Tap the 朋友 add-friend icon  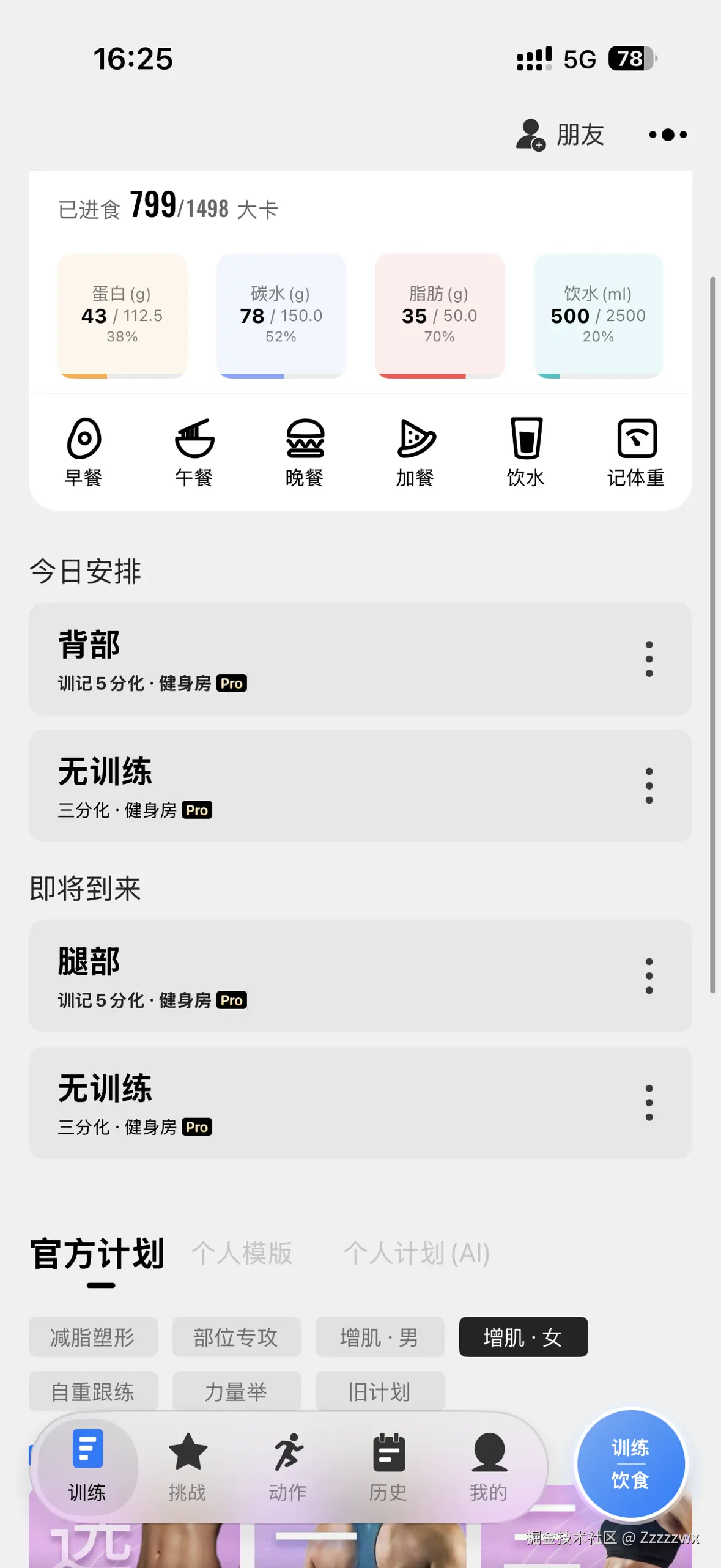530,134
